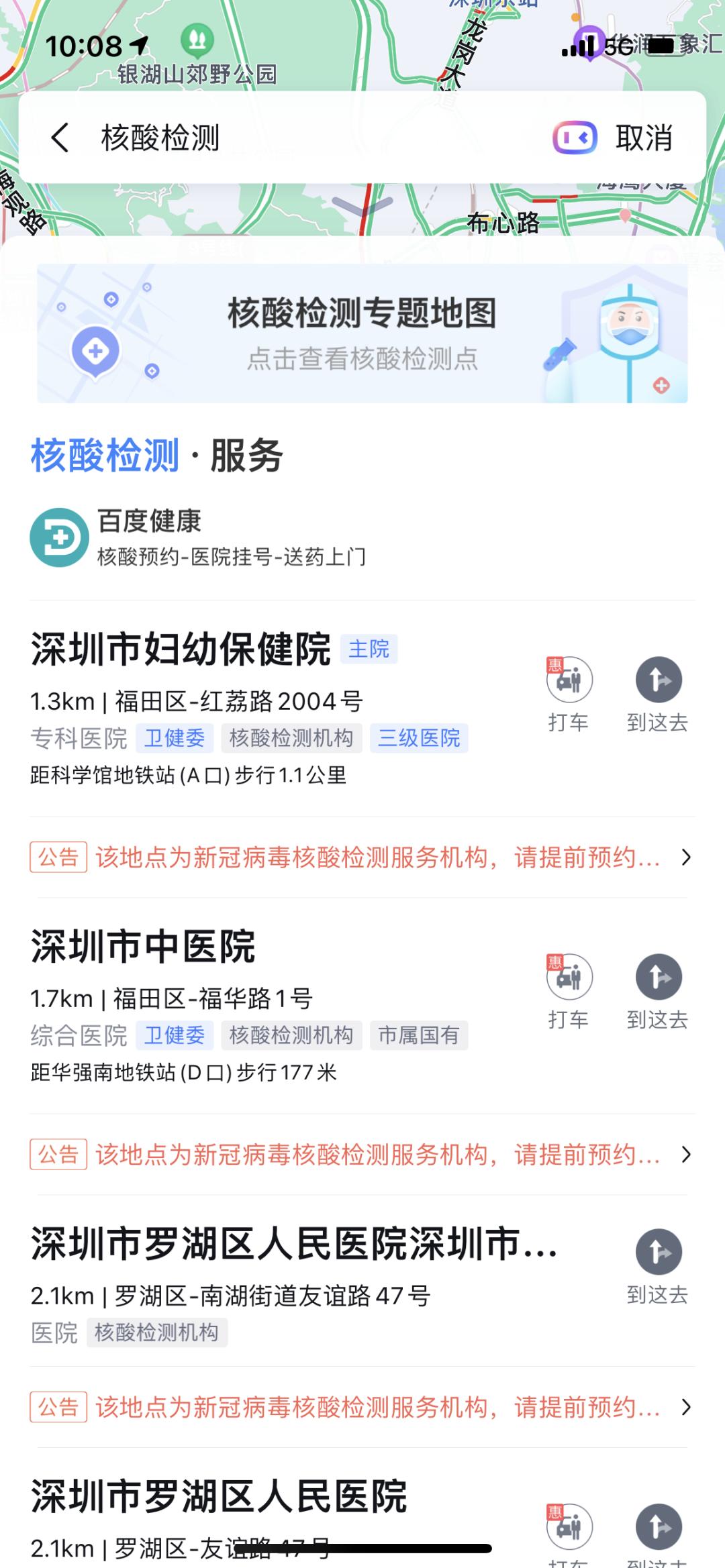Expand the 公告 notice under 深圳市中医院
This screenshot has height=1568, width=725.
[x=362, y=1155]
